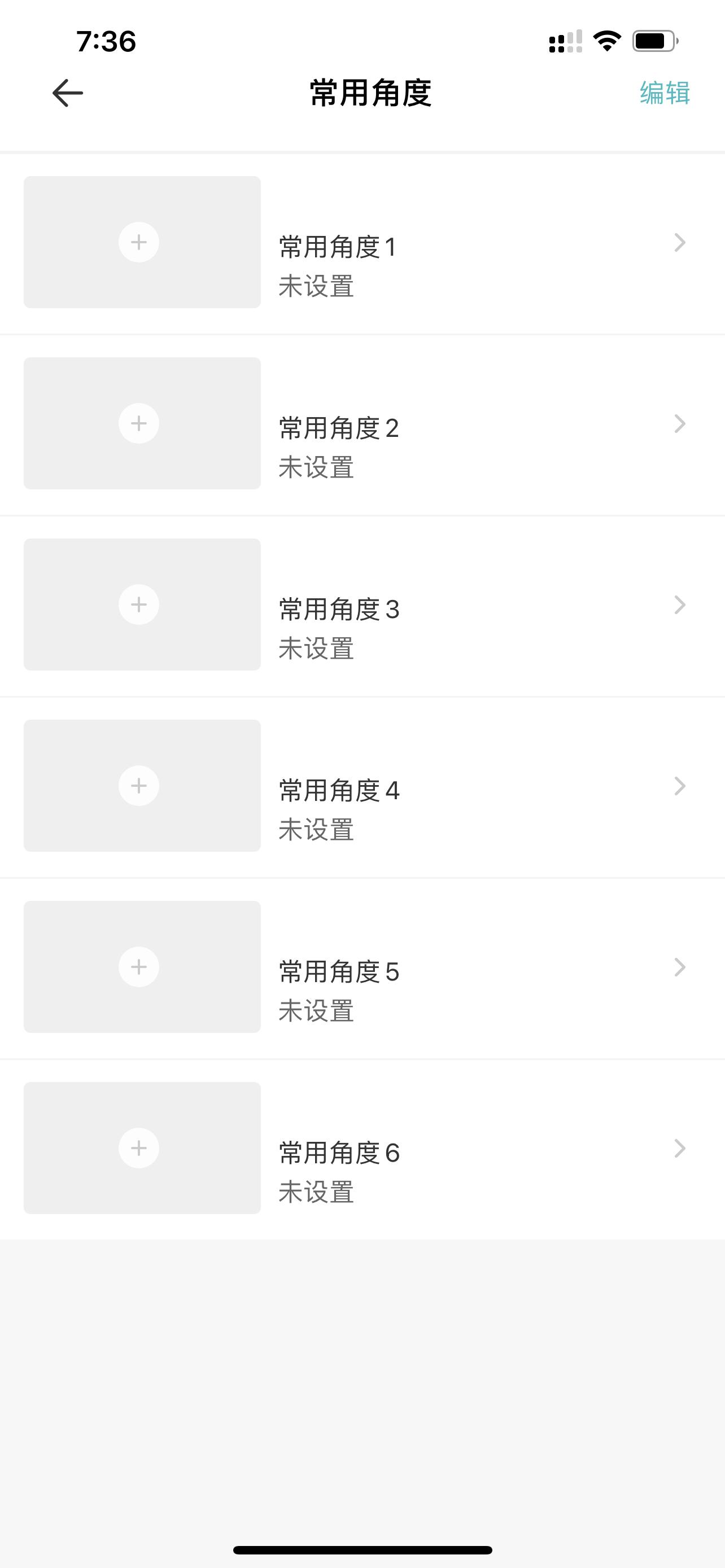Tap the plus icon to add 常用角度6
Screen dimensions: 725x1568
coord(139,1148)
